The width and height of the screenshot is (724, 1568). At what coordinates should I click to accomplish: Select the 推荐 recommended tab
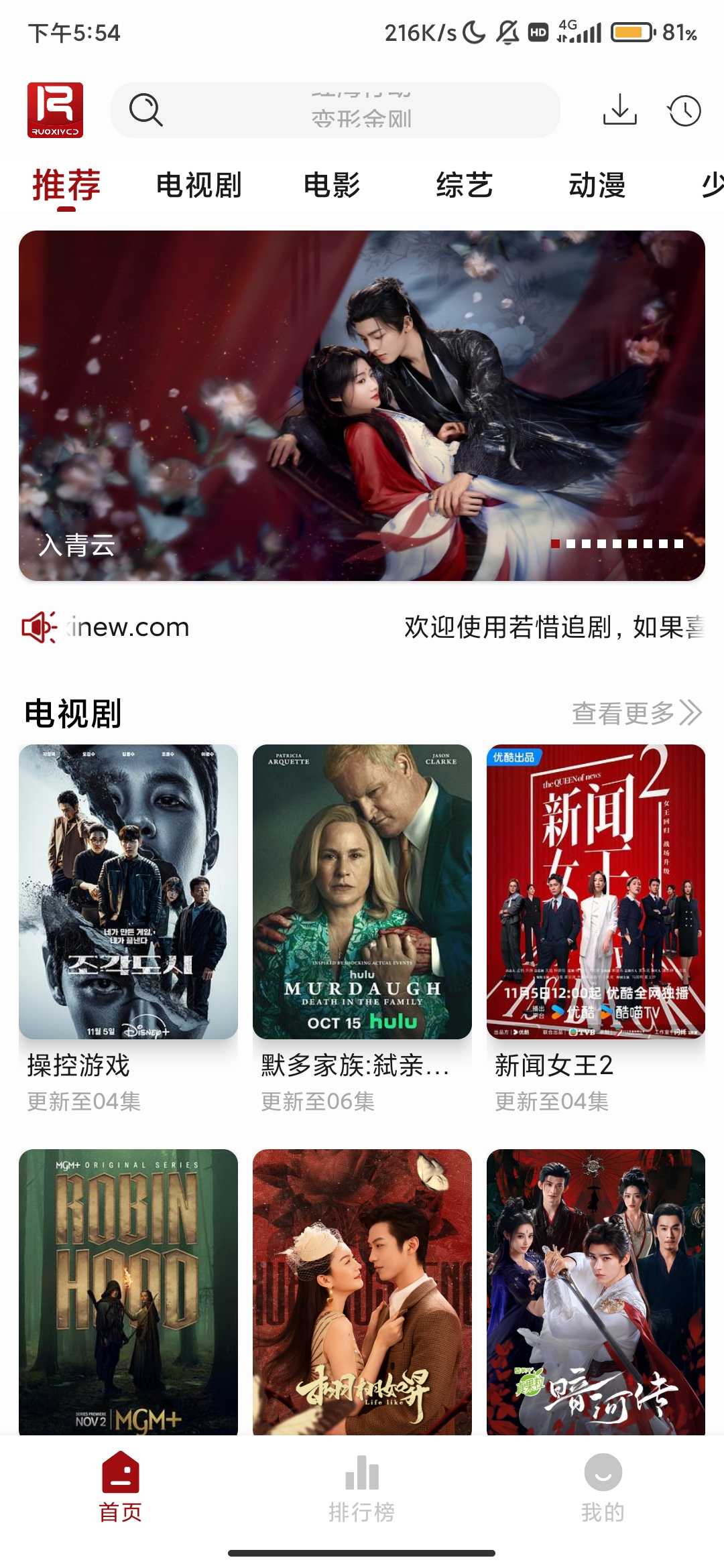point(65,185)
